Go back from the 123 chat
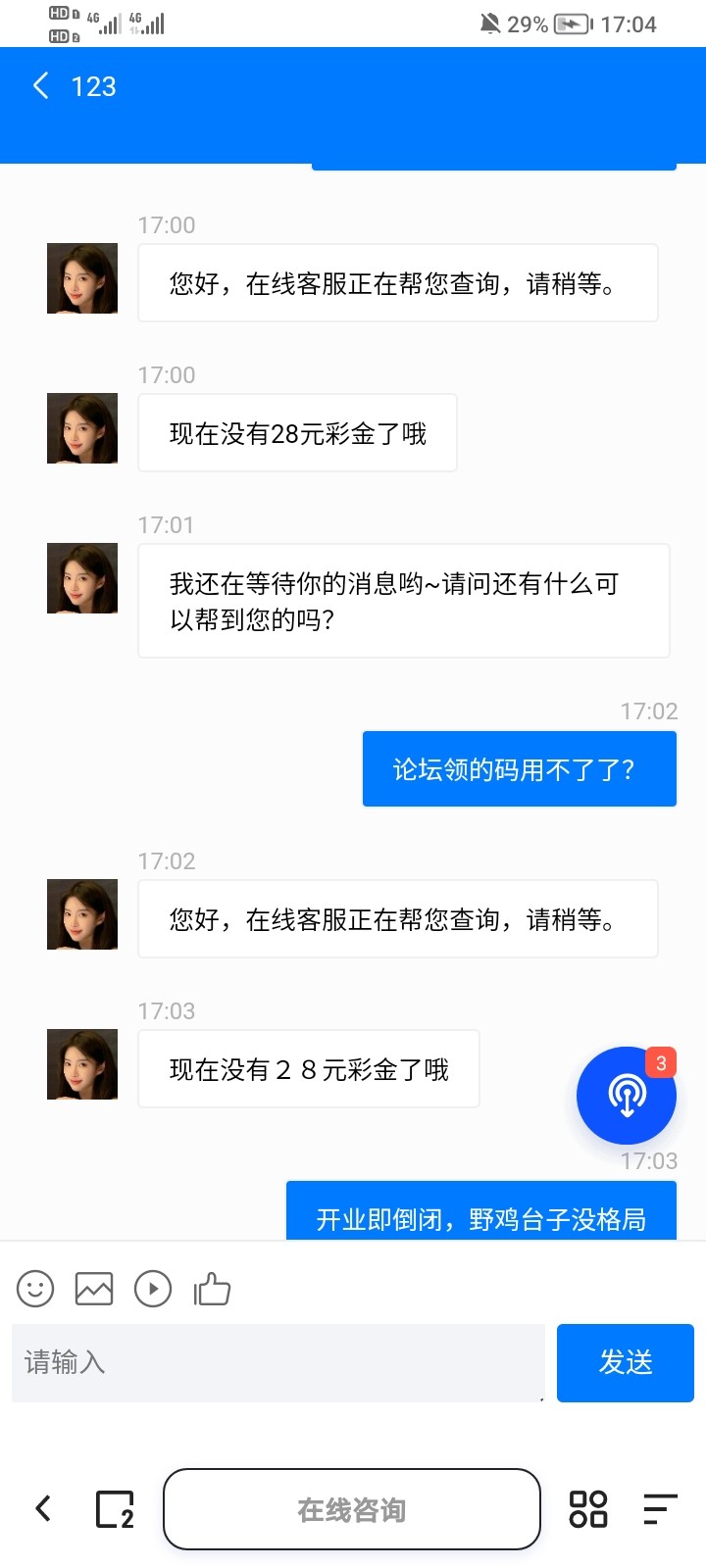 pyautogui.click(x=41, y=86)
